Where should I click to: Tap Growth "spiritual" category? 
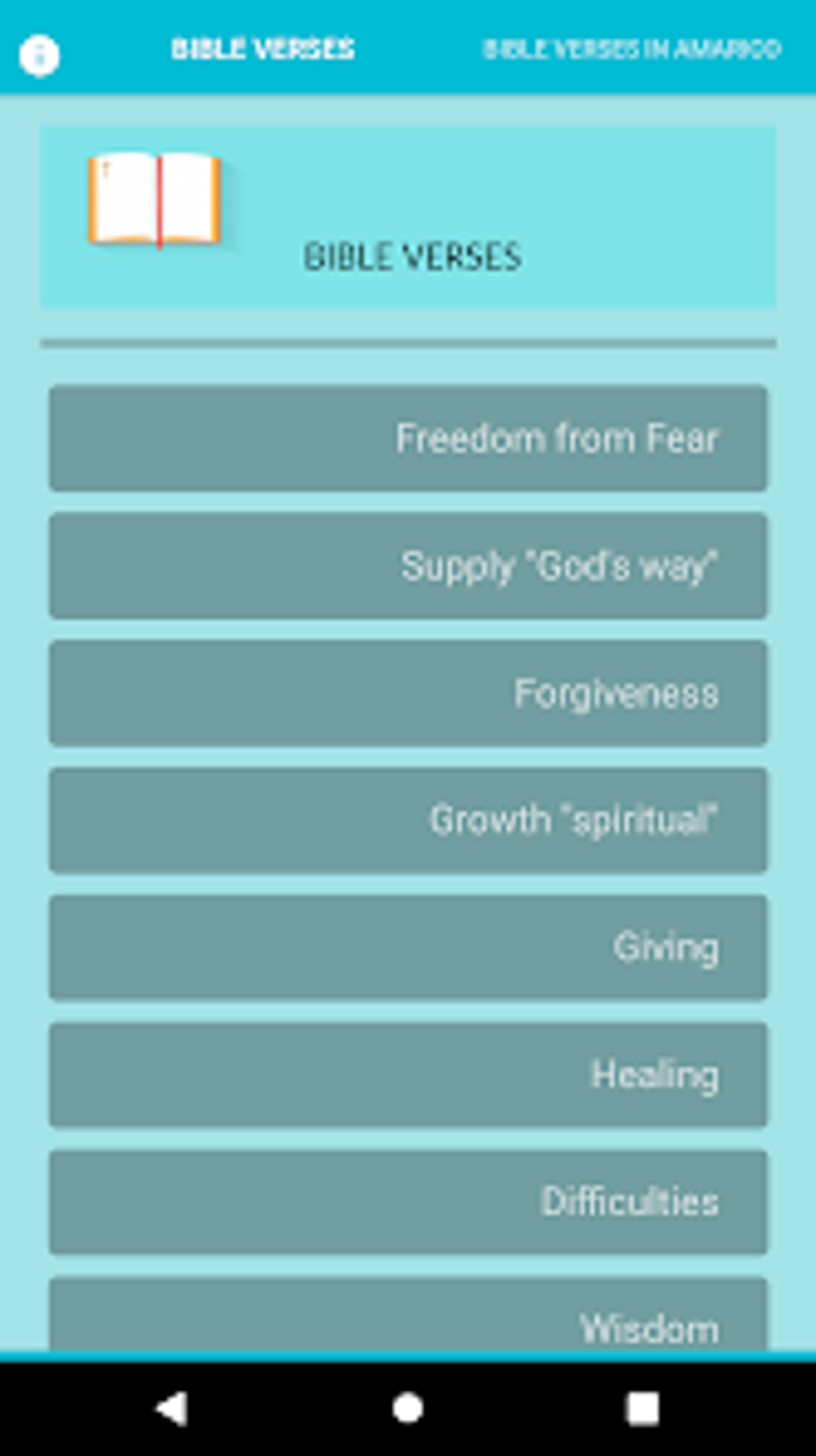(408, 819)
